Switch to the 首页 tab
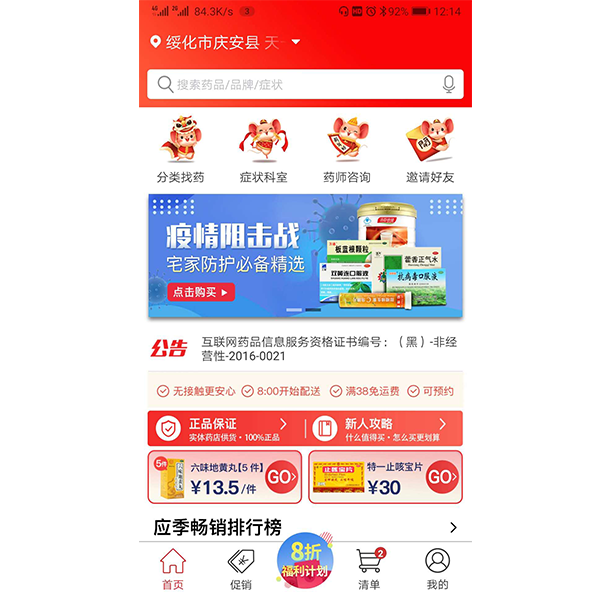Screen dimensions: 607x592 click(173, 568)
